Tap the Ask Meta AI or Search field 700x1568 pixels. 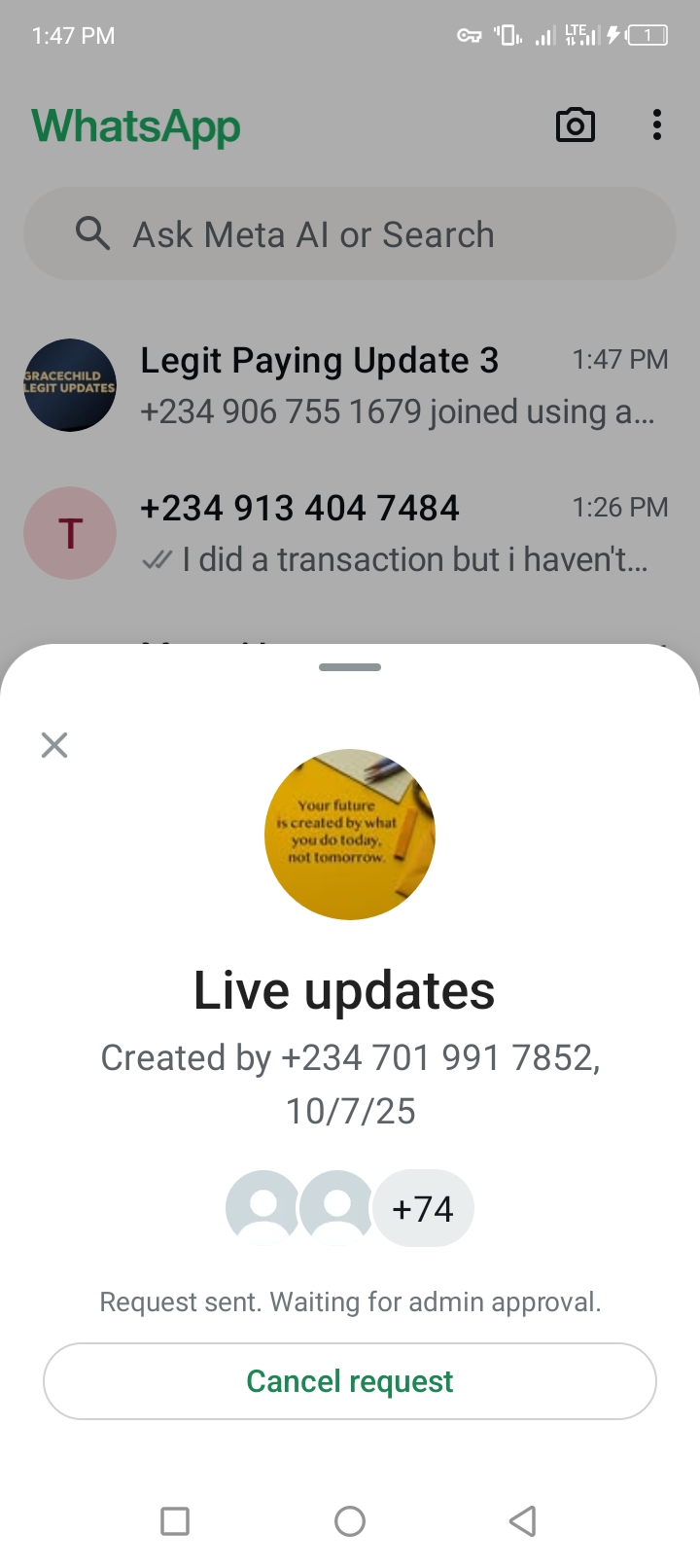point(350,234)
